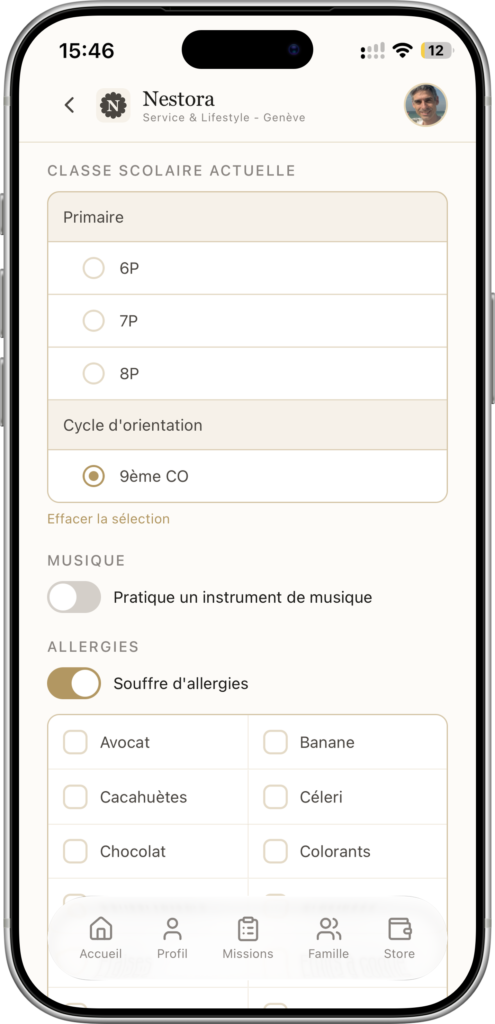This screenshot has height=1024, width=495.
Task: Turn off Souffre d'allergies switch
Action: (74, 684)
